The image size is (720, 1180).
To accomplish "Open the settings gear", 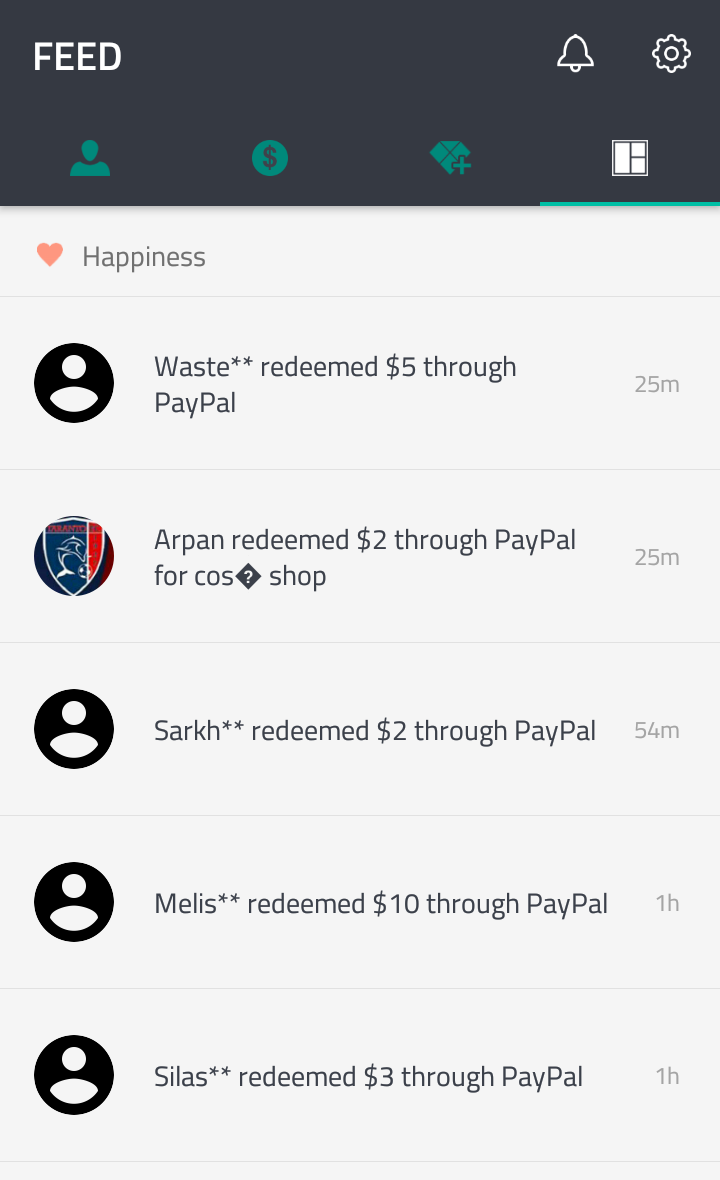I will [x=671, y=53].
